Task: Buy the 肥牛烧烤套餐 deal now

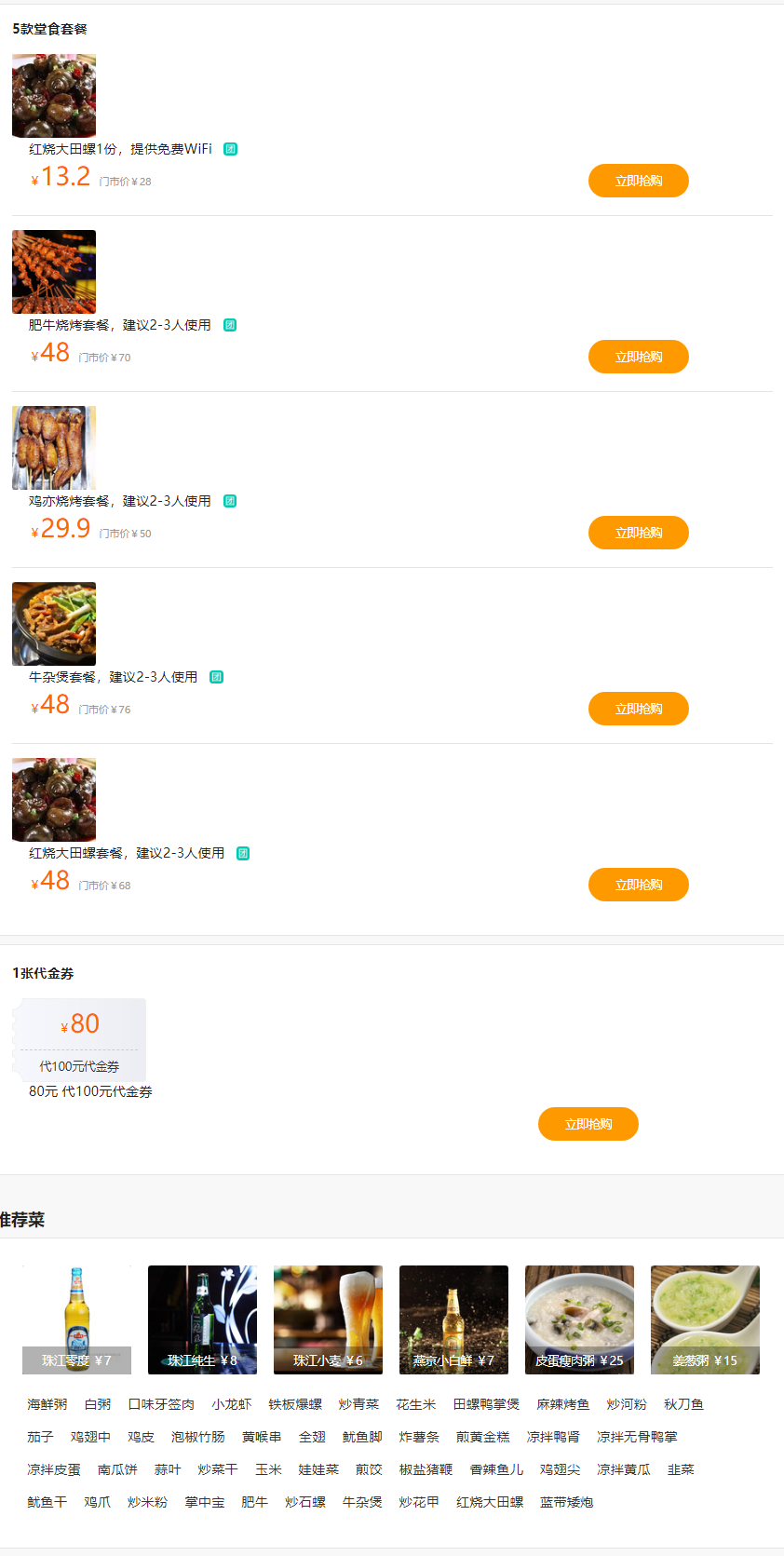Action: point(638,357)
